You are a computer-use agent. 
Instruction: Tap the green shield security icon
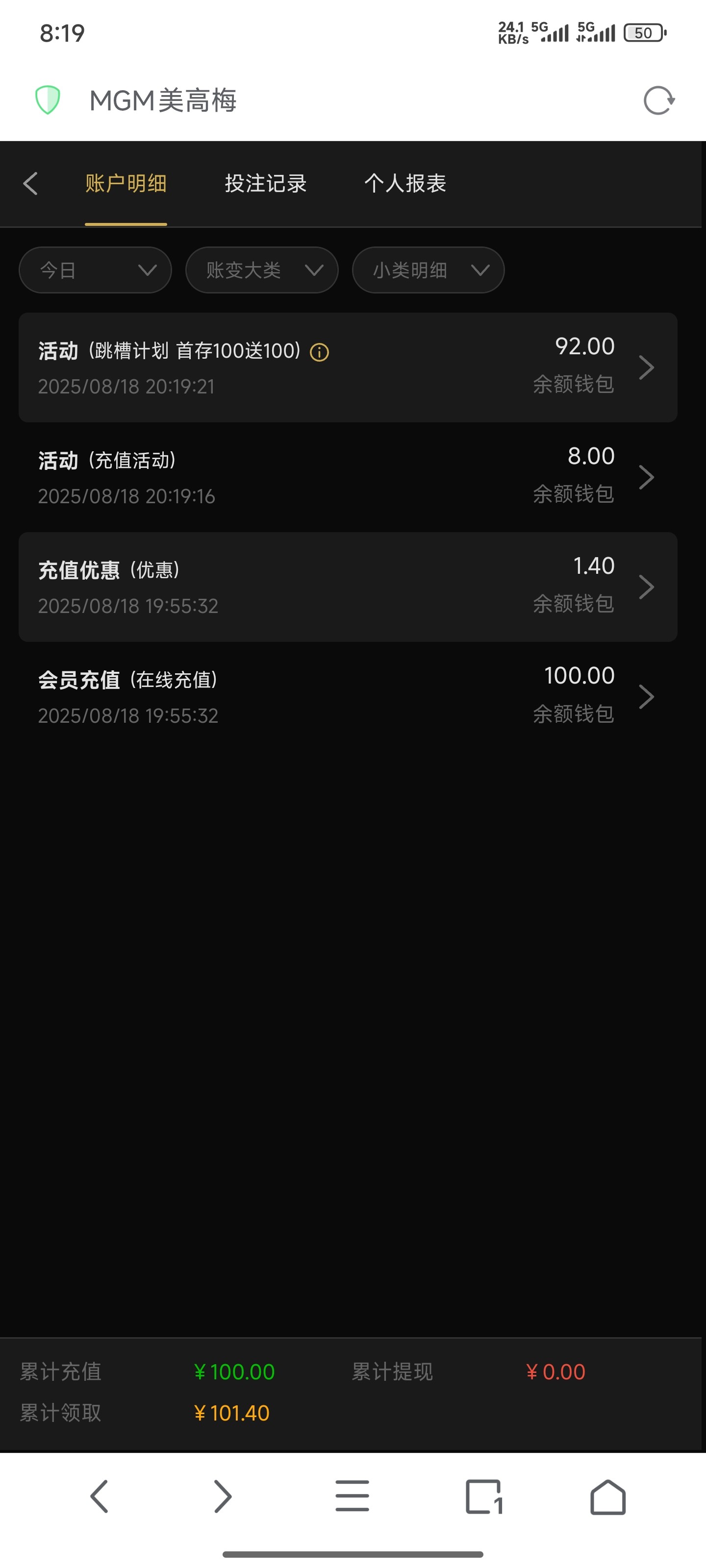click(48, 100)
